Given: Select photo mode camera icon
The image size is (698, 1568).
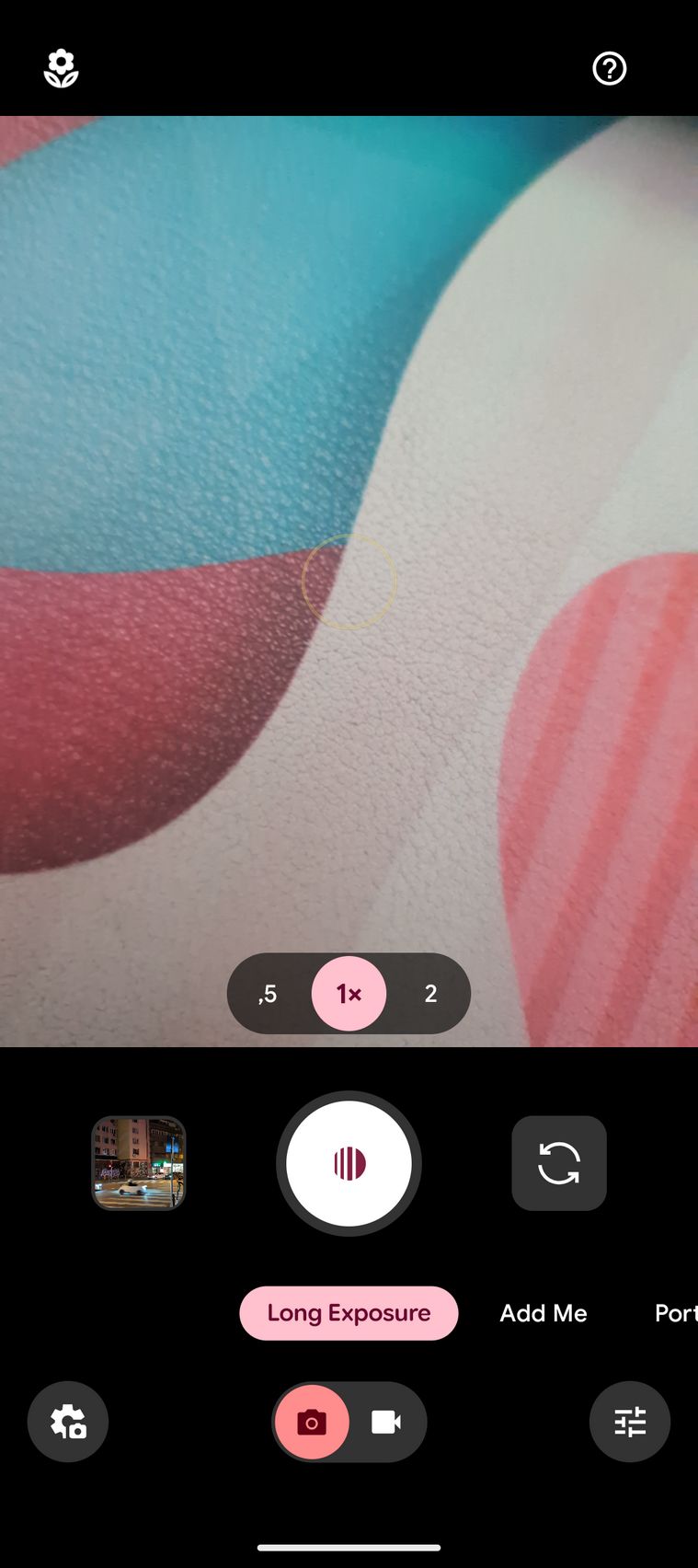Looking at the screenshot, I should tap(312, 1423).
